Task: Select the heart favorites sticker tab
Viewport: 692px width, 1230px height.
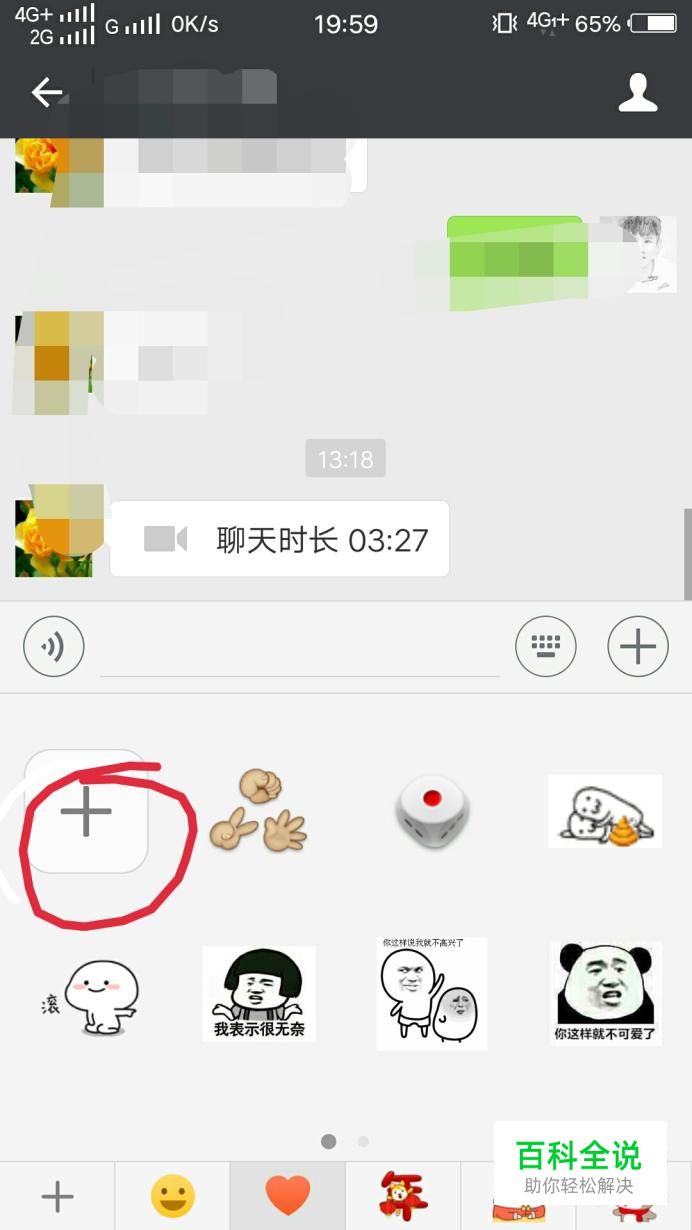Action: [288, 1196]
